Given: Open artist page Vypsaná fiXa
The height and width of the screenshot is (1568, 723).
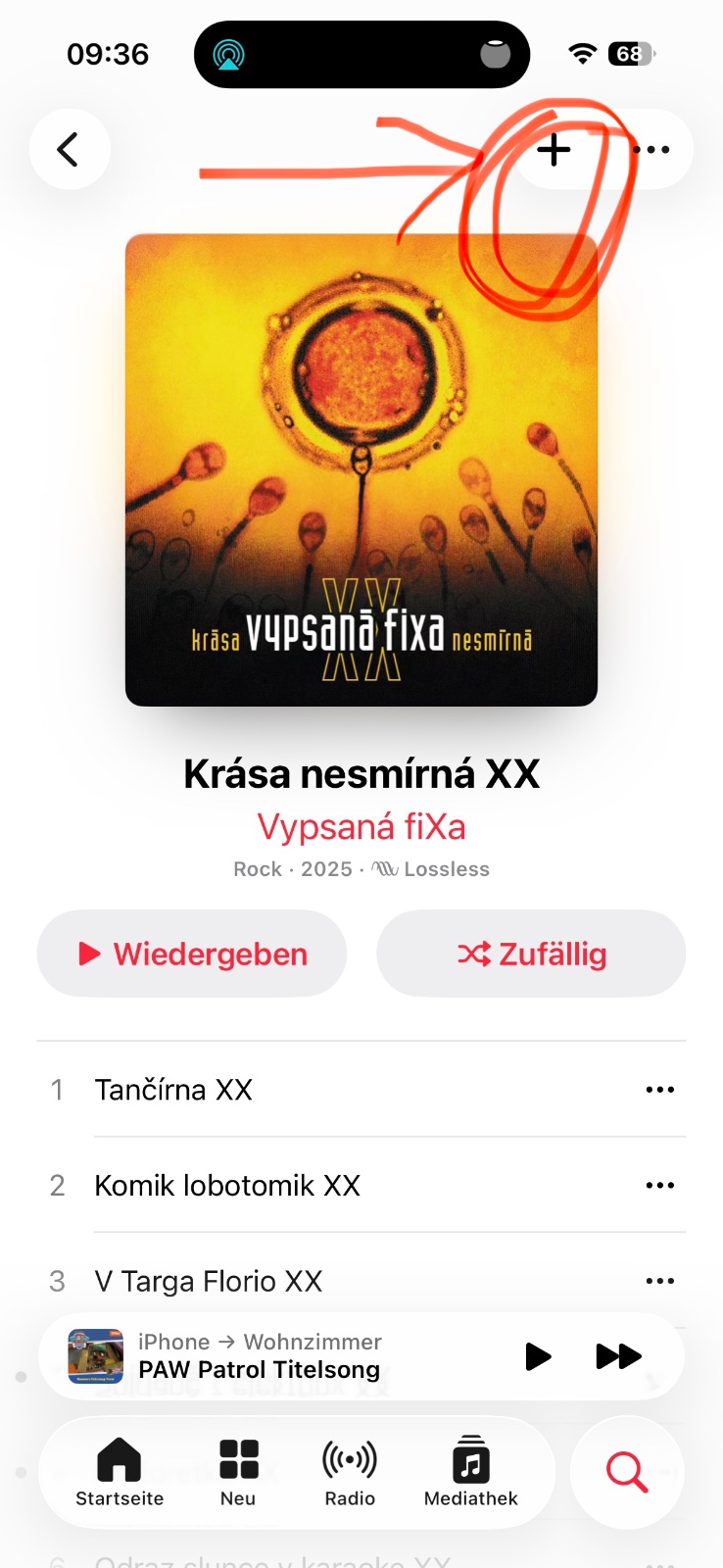Looking at the screenshot, I should click(361, 827).
